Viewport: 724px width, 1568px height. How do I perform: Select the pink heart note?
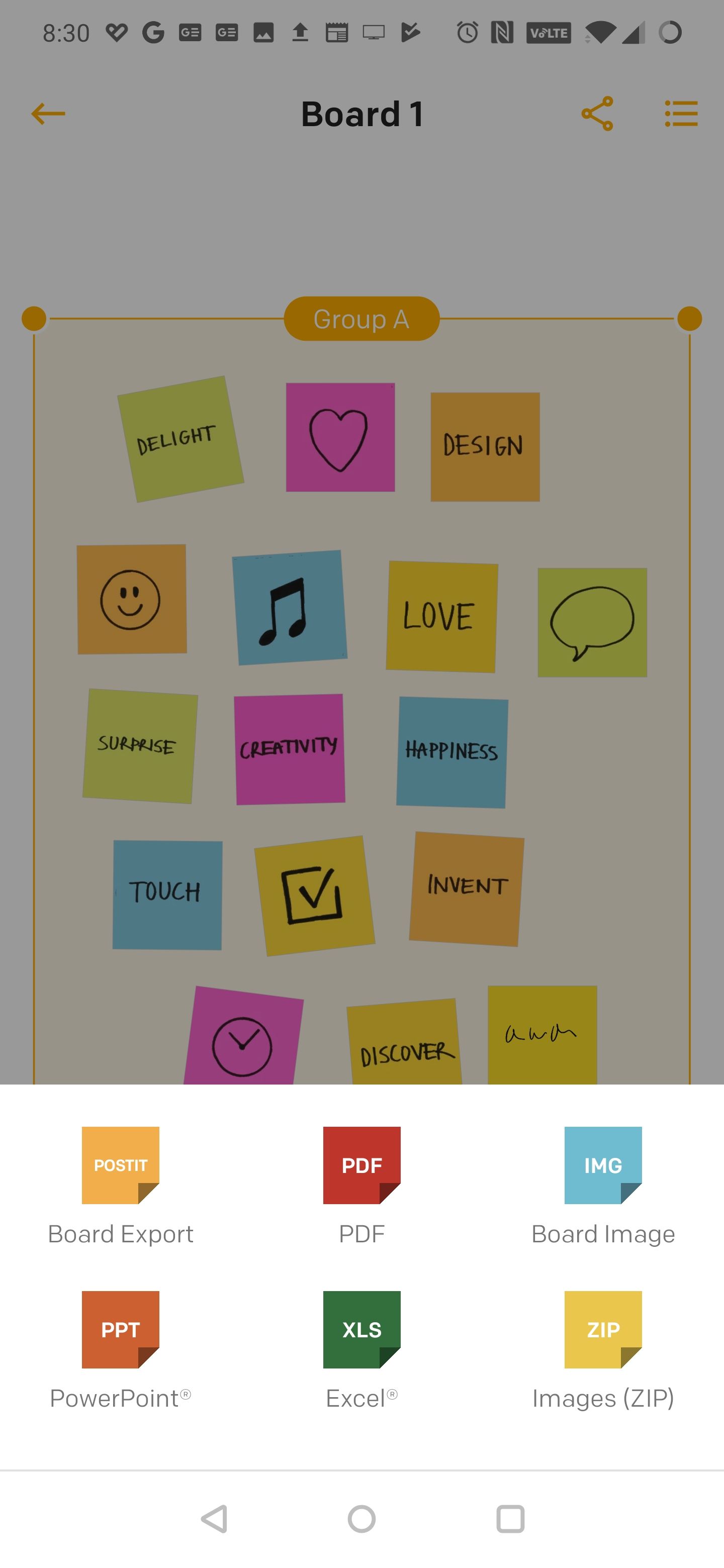pyautogui.click(x=341, y=438)
